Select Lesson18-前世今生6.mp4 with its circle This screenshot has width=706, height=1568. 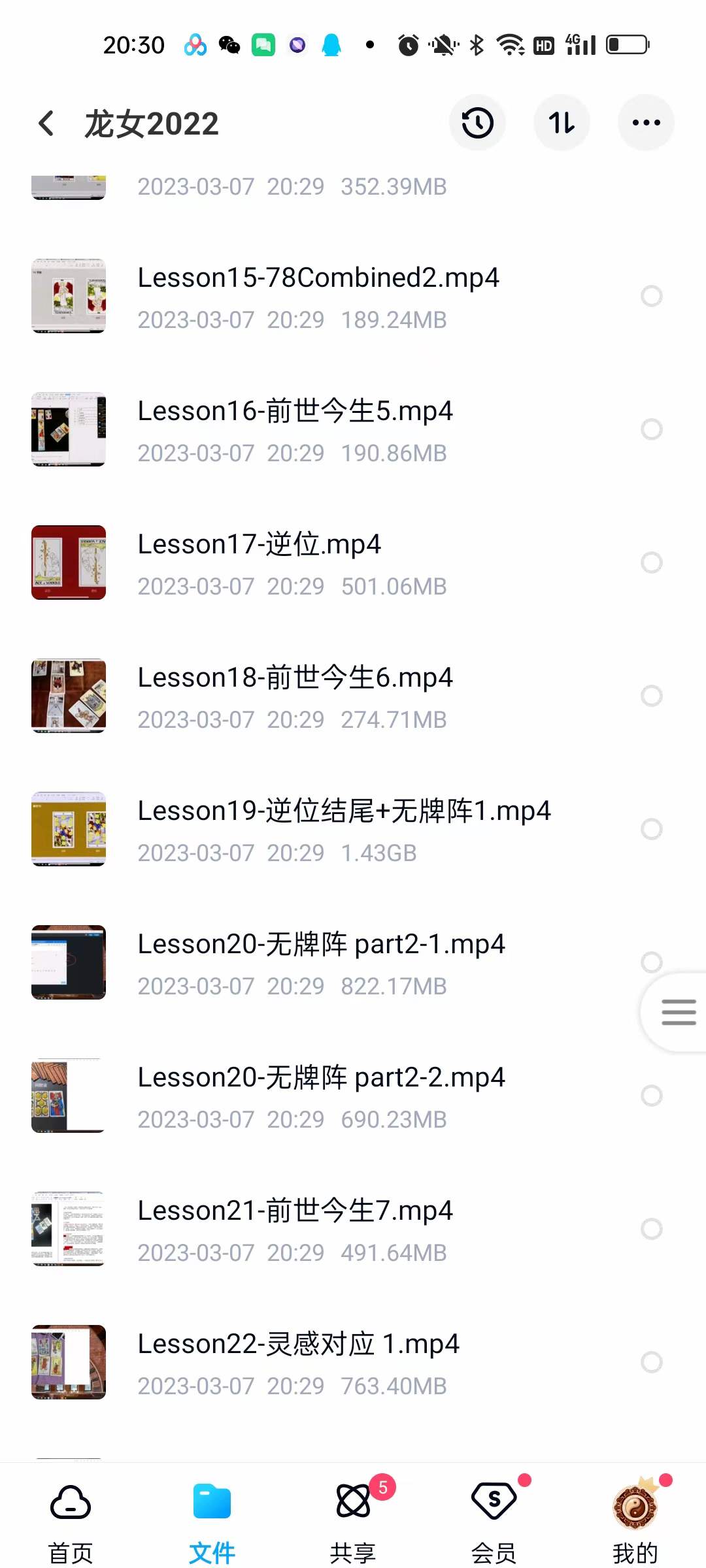[x=651, y=696]
